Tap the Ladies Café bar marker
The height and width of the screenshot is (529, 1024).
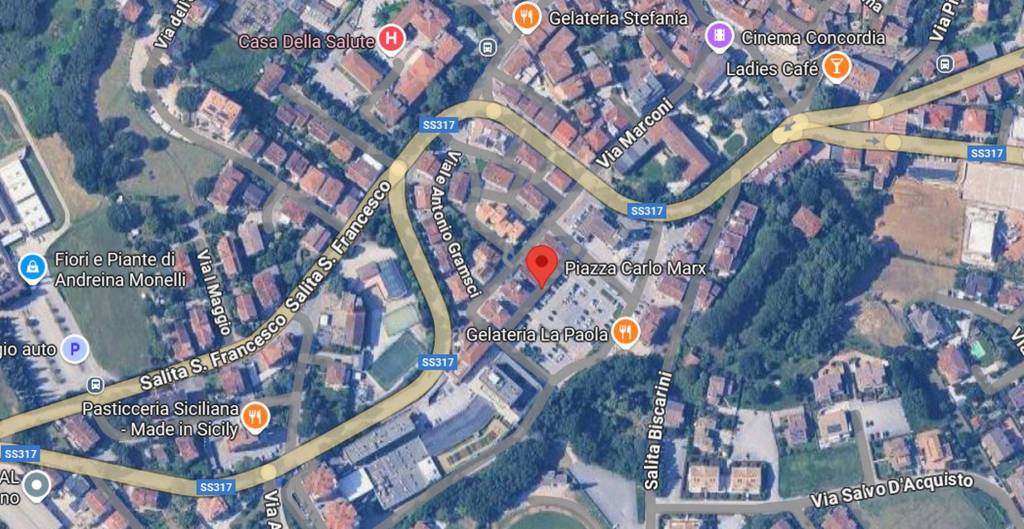point(835,67)
